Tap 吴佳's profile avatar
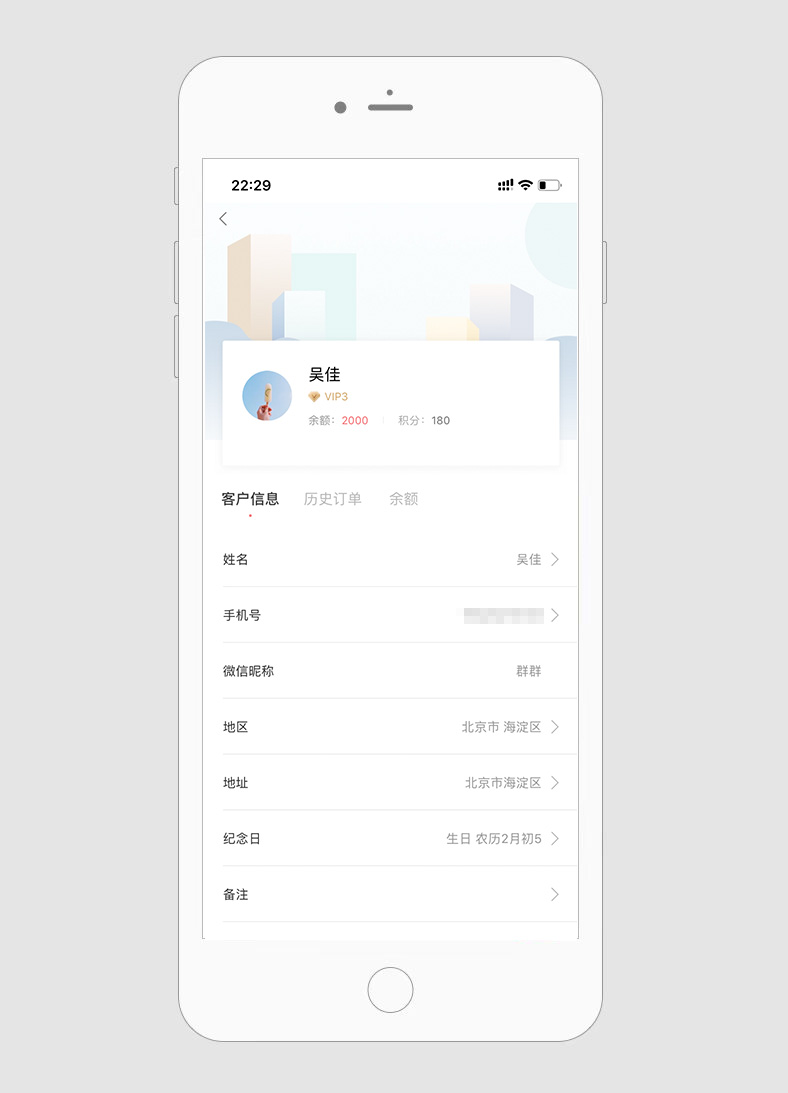788x1093 pixels. (x=267, y=396)
